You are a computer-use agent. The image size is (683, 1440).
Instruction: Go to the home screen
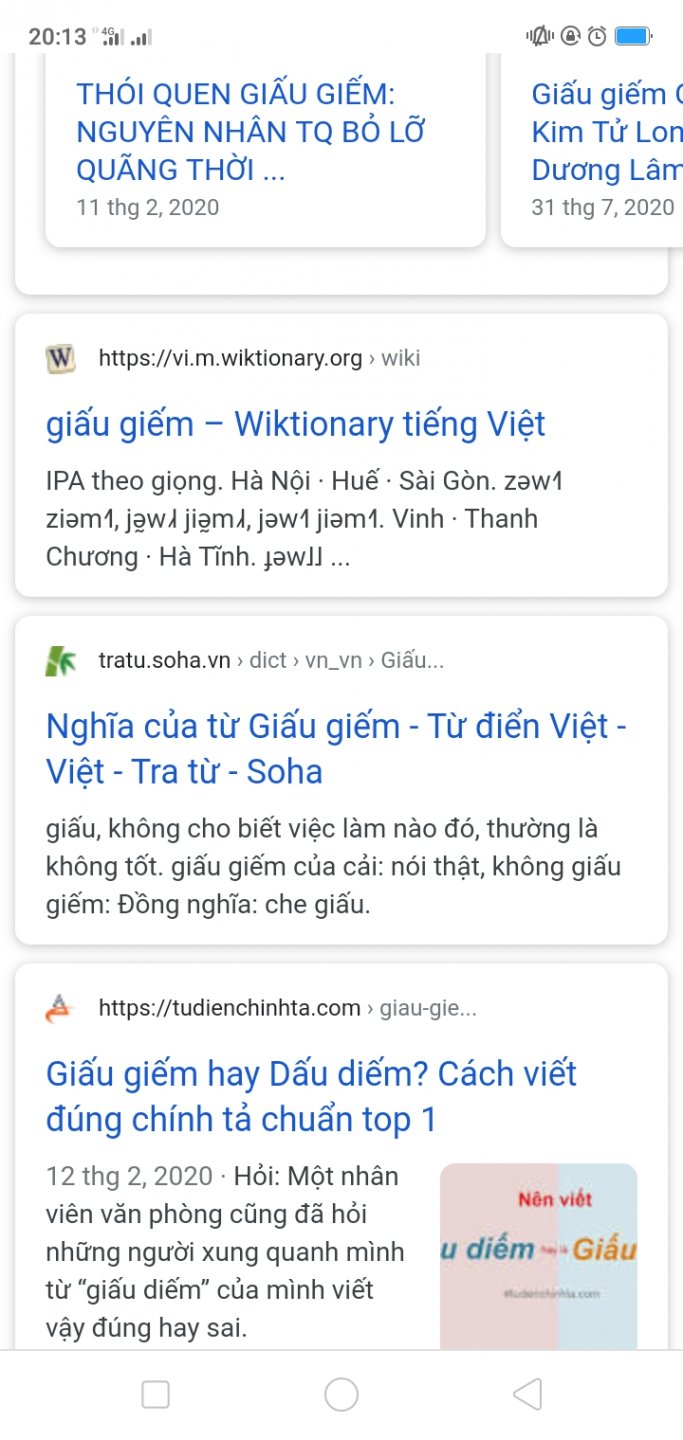point(341,1394)
